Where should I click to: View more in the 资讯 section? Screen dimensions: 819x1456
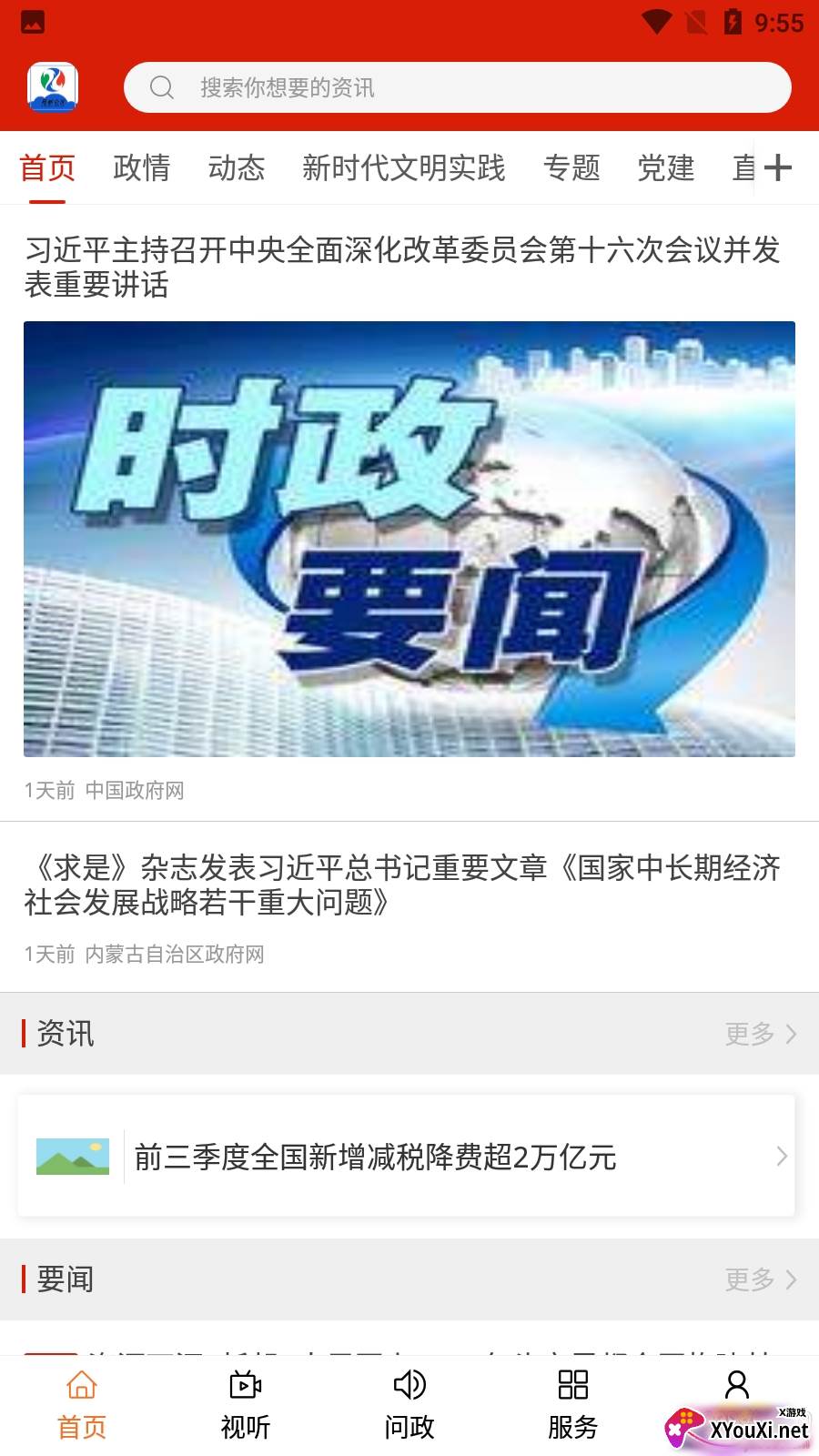761,1034
